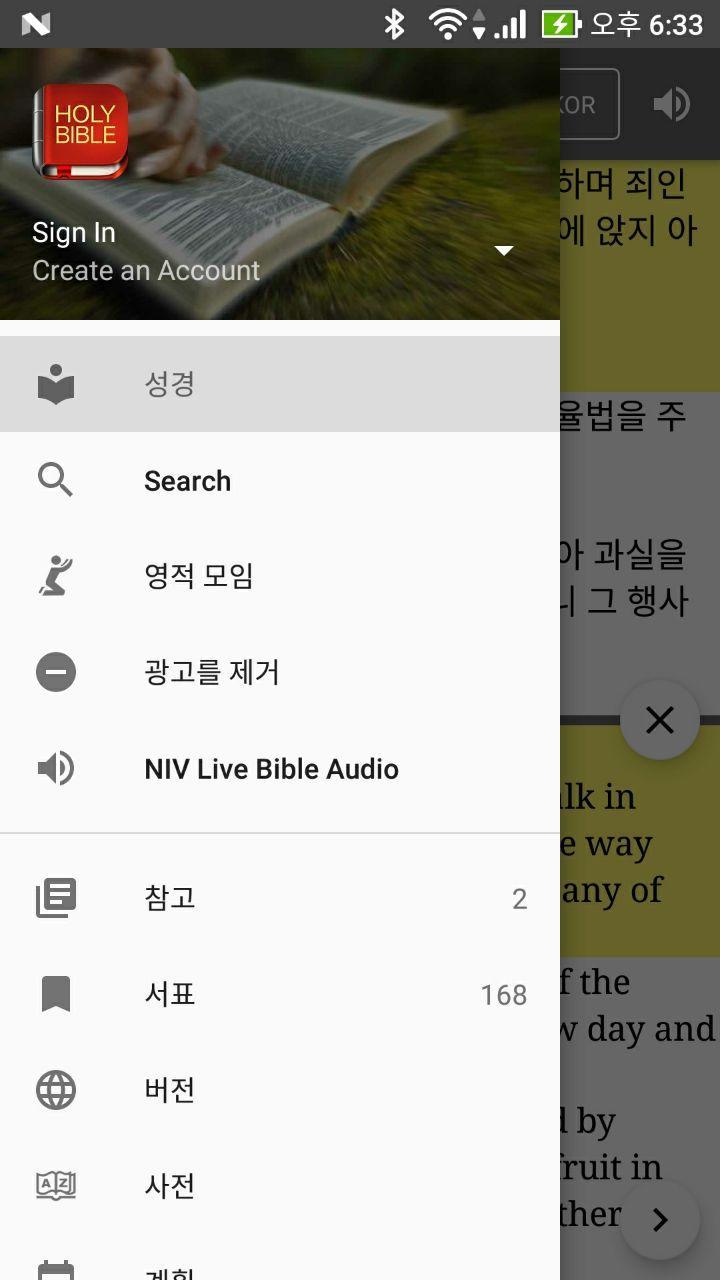Dismiss the verse popup with the X toggle

659,720
